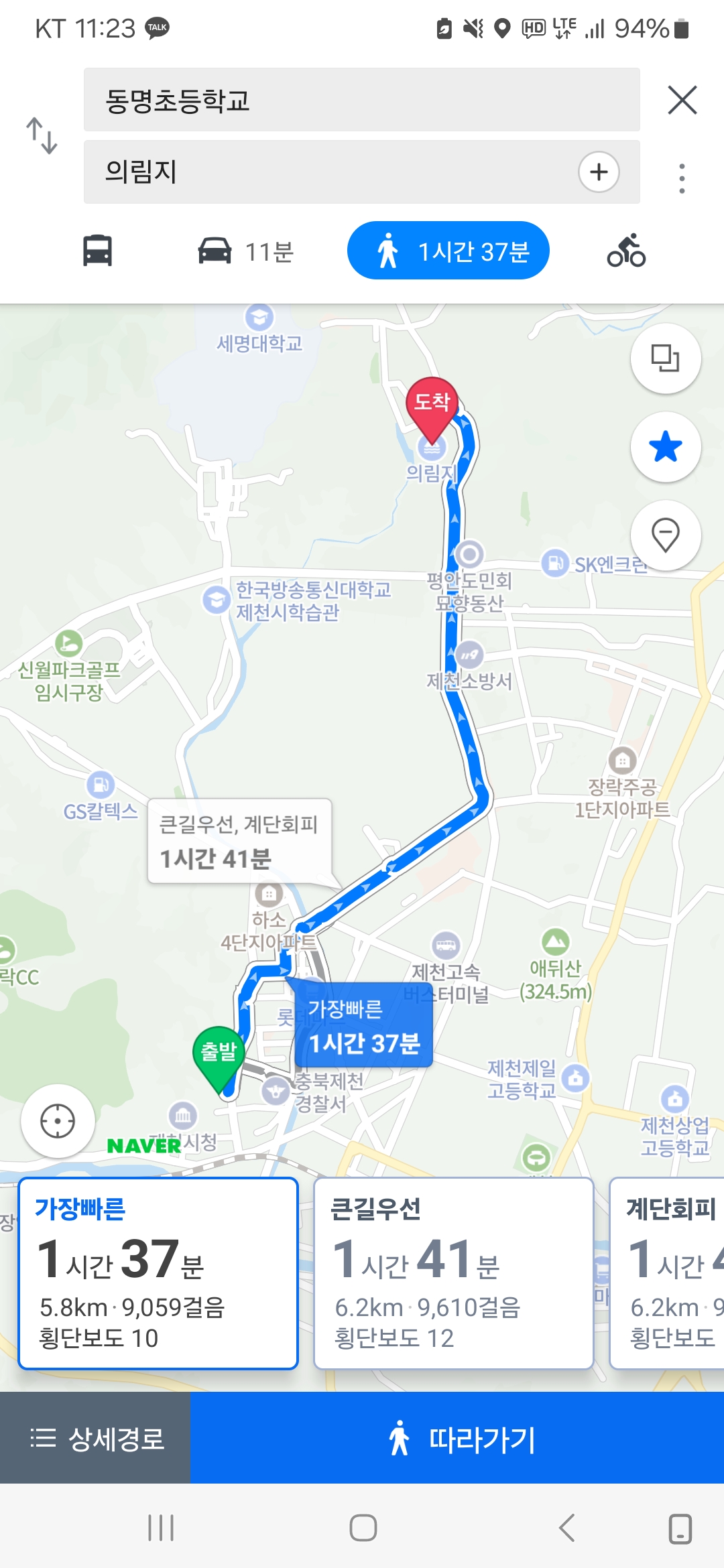The height and width of the screenshot is (1568, 724).
Task: Open the three-dot overflow menu
Action: pyautogui.click(x=682, y=179)
